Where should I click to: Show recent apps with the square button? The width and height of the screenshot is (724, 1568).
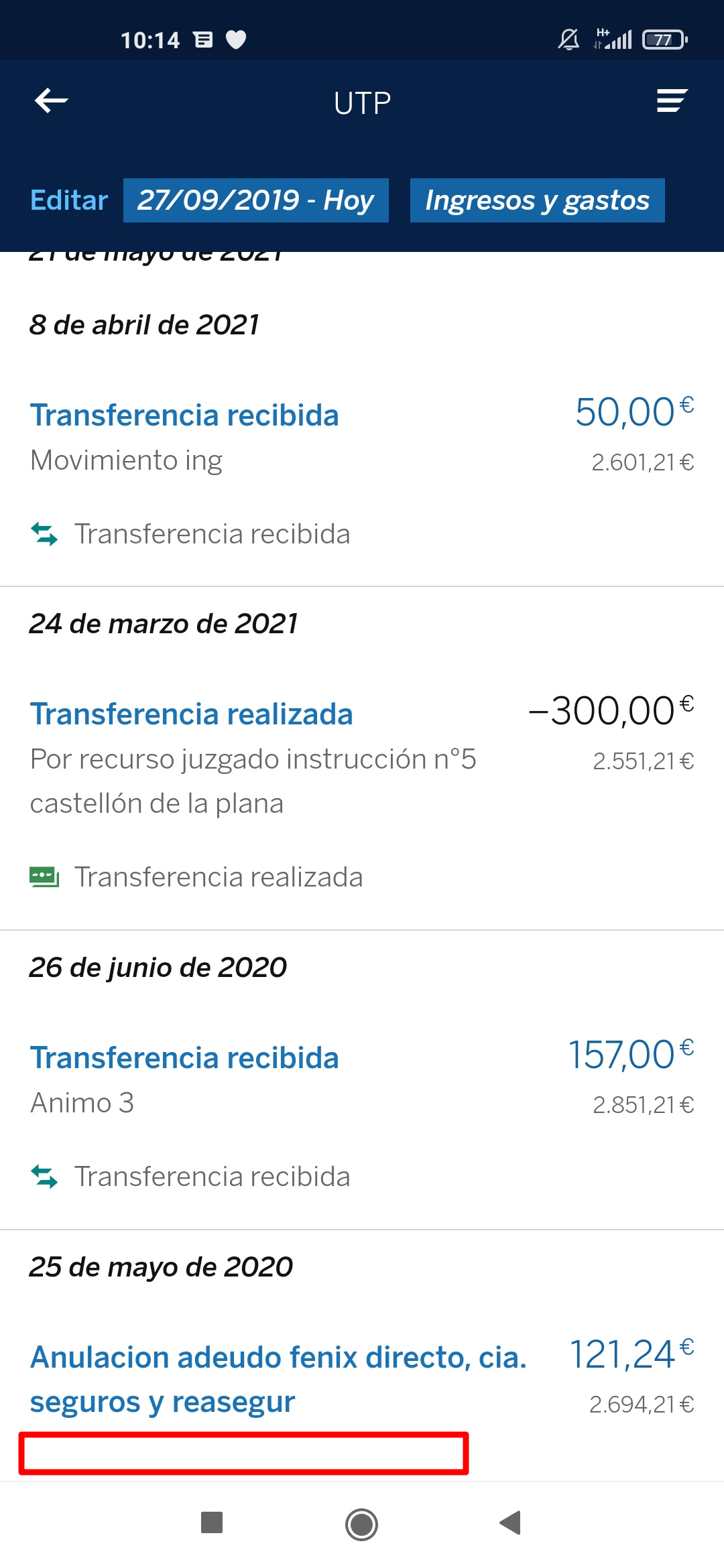(212, 1523)
